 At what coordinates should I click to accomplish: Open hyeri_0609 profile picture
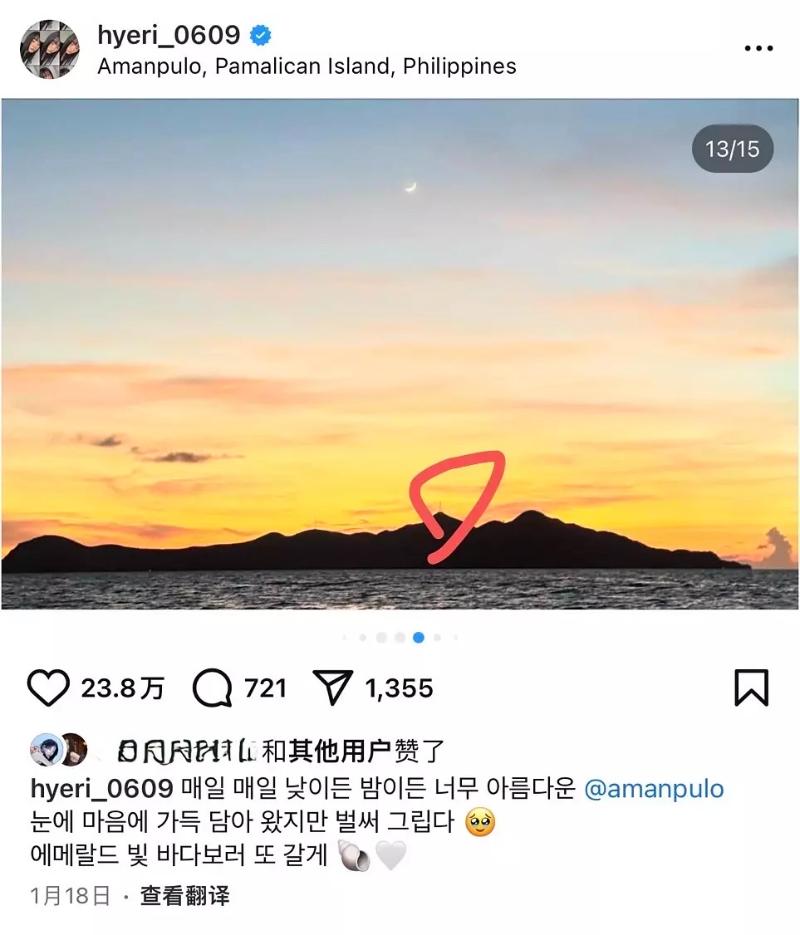pos(50,49)
